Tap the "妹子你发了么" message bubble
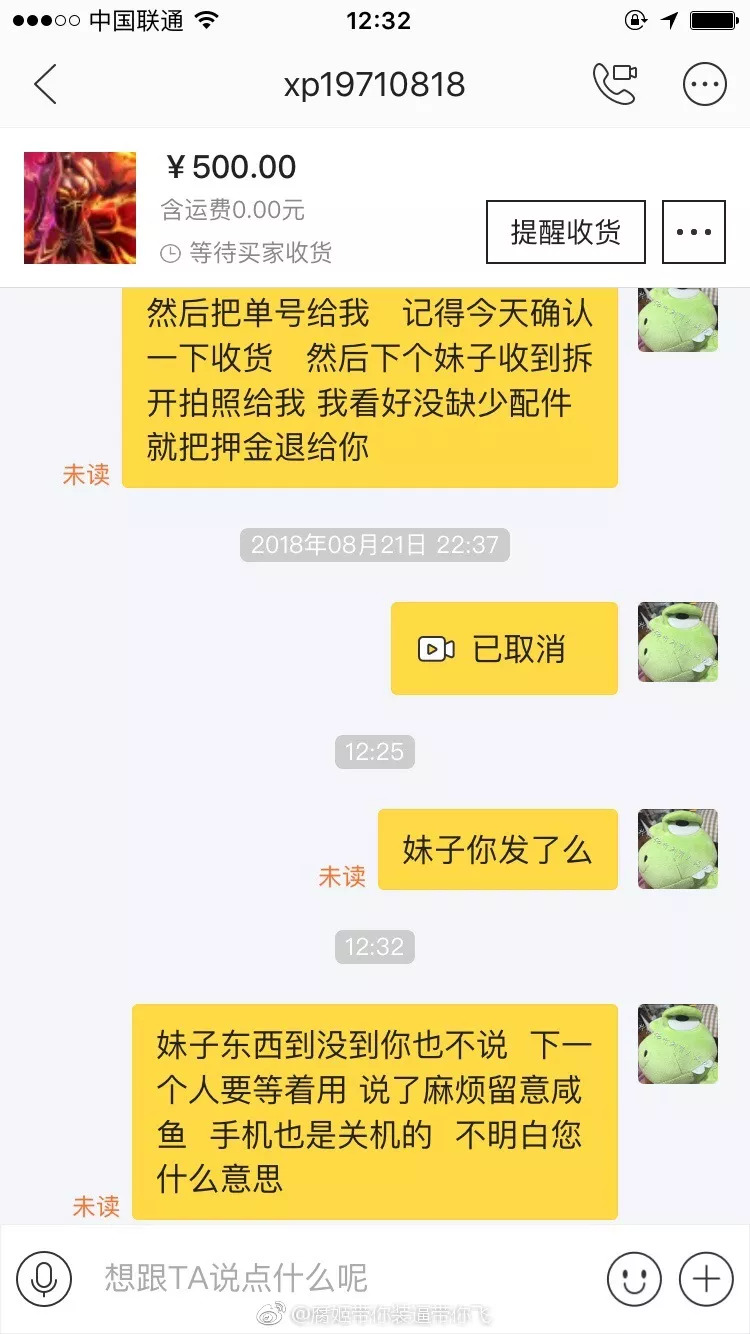Viewport: 750px width, 1334px height. (497, 849)
